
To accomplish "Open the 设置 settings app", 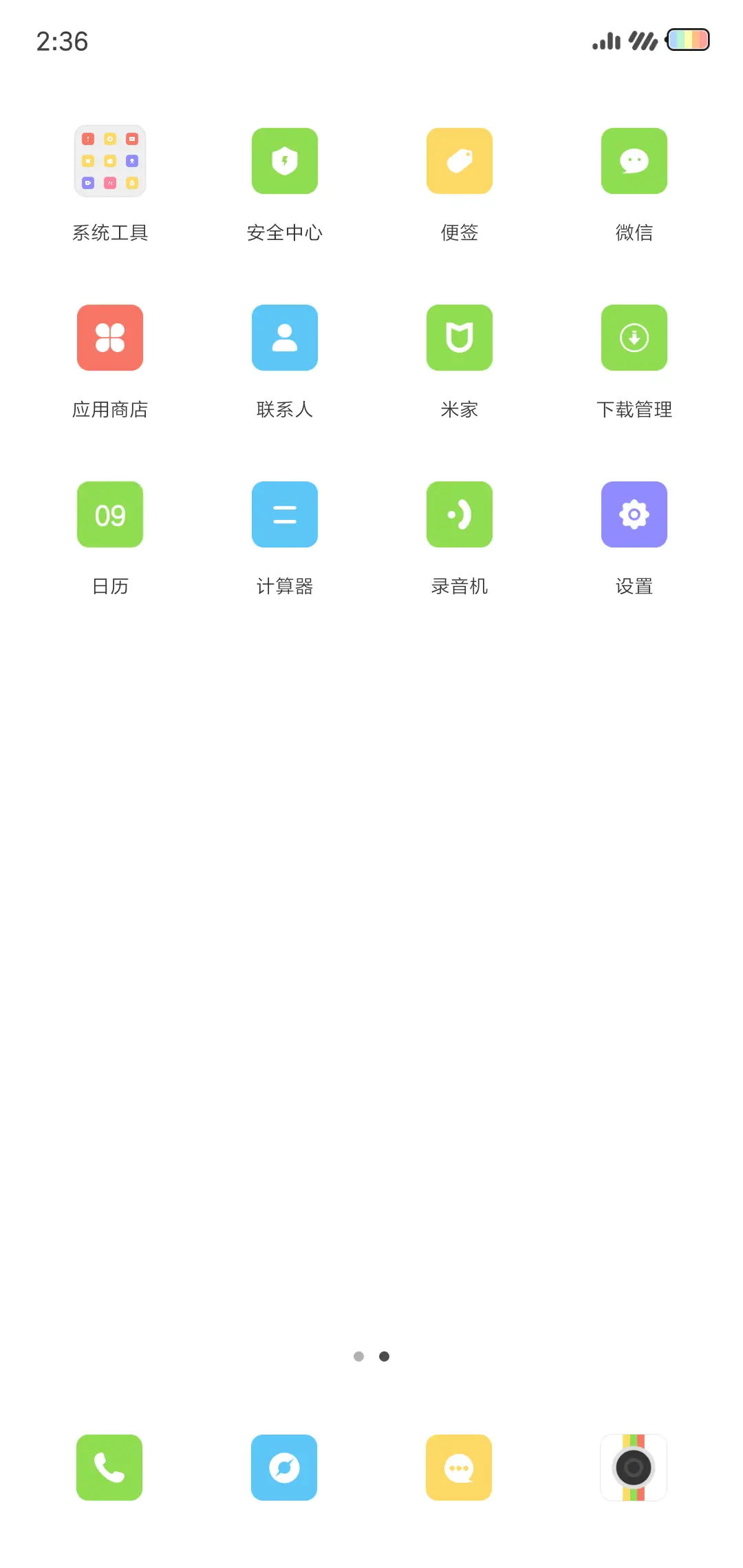I will [x=634, y=514].
